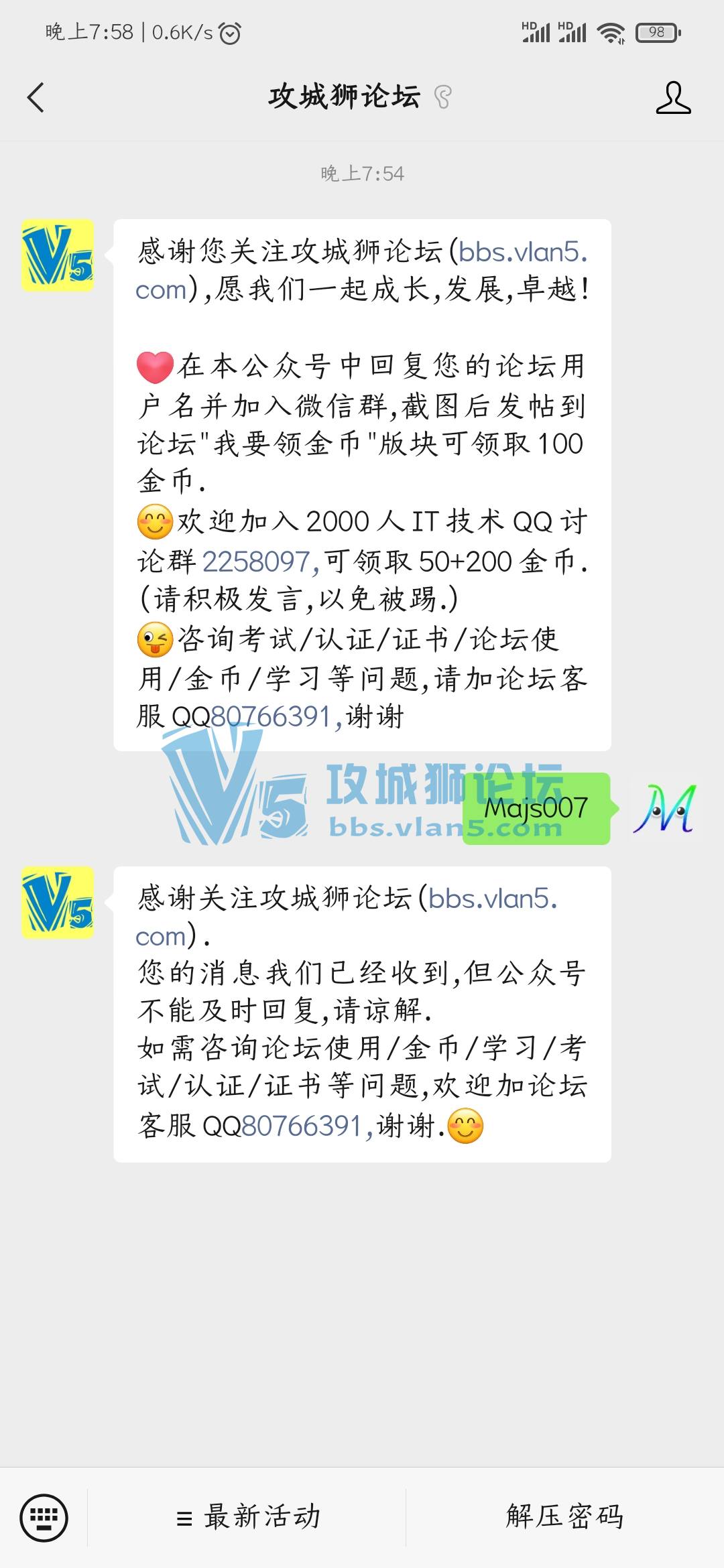
Task: Open the 最新活动 menu
Action: 248,1517
